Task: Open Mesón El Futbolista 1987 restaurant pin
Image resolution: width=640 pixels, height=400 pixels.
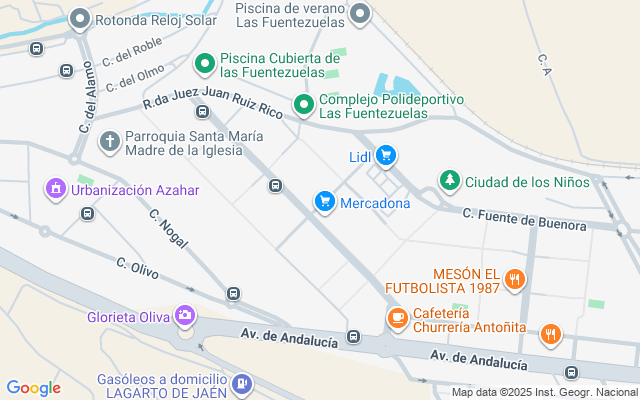Action: pyautogui.click(x=515, y=279)
